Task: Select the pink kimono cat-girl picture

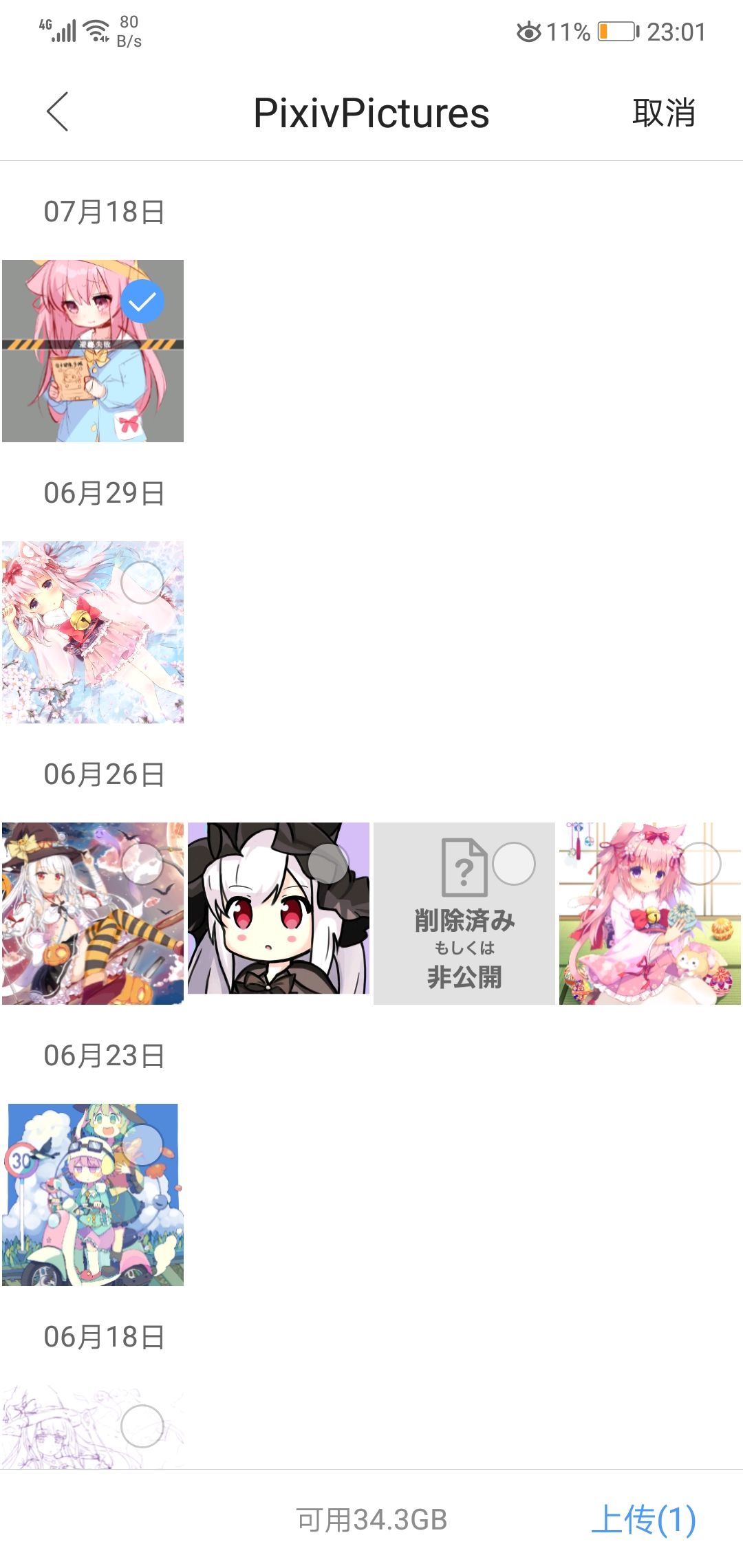Action: (700, 864)
